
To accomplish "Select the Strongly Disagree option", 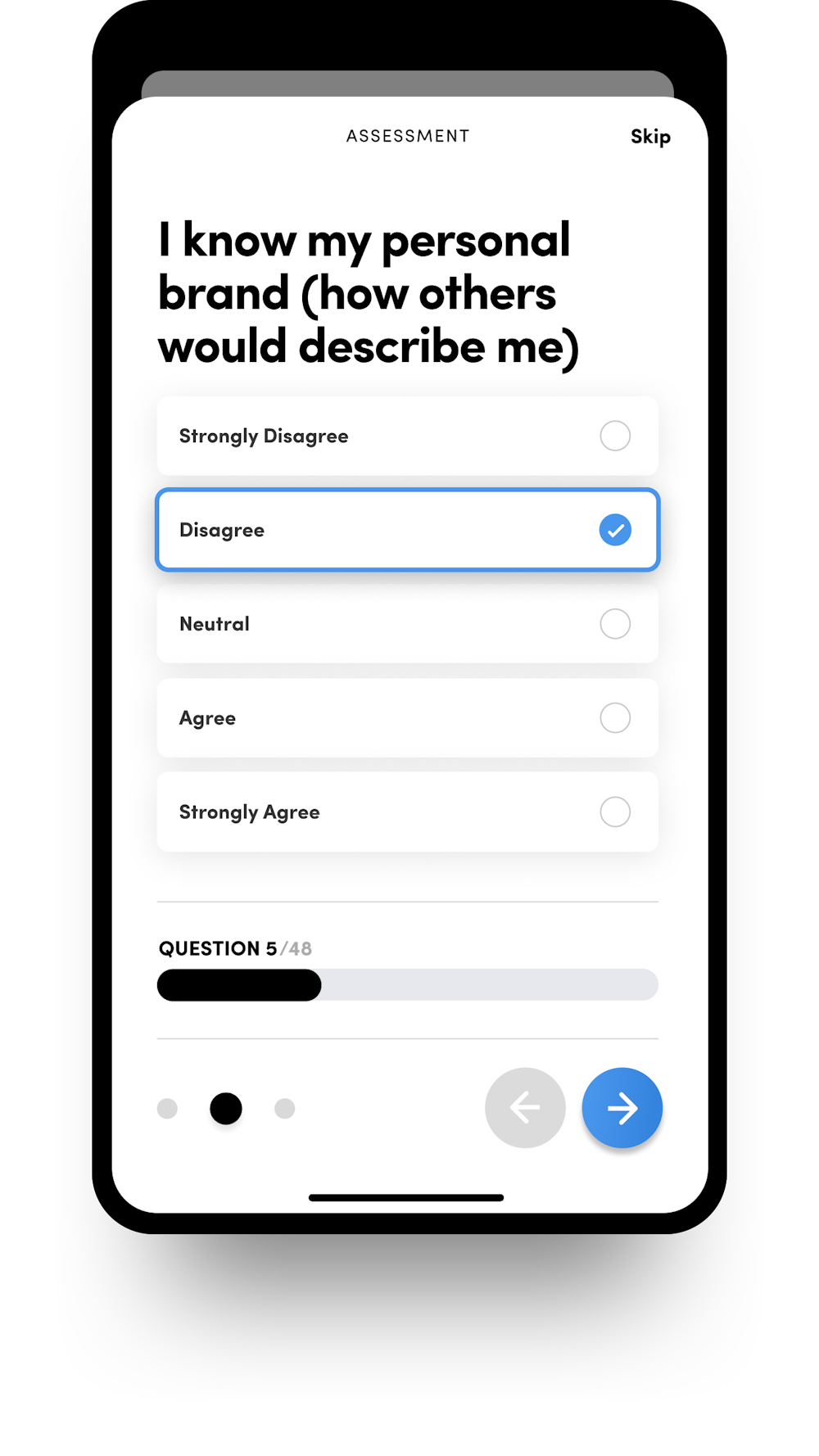I will [407, 436].
